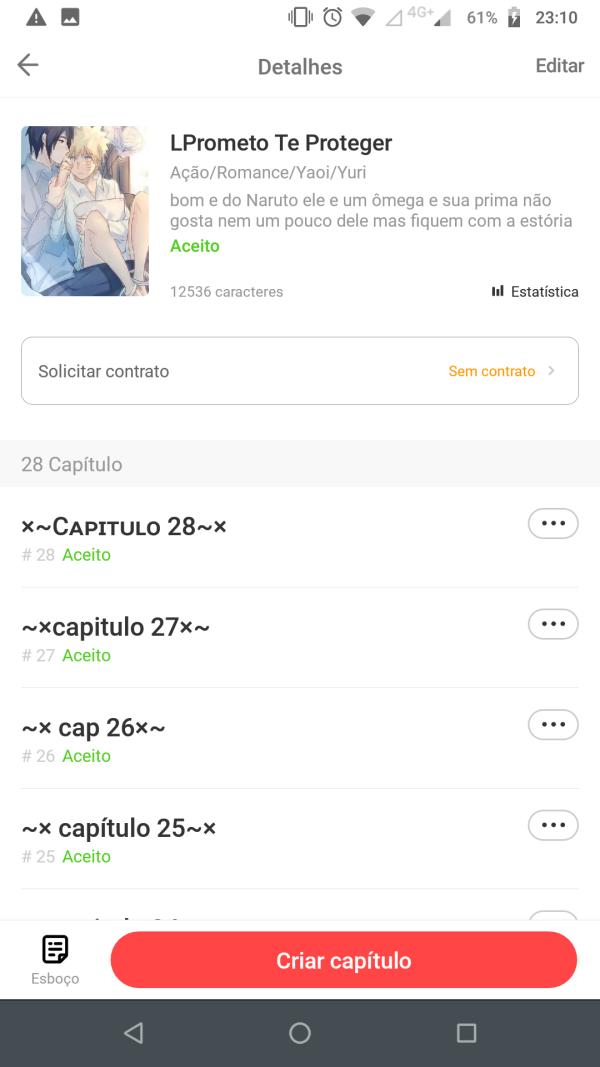Tap Editar to edit story details
Screen dimensions: 600x1067
(x=559, y=66)
